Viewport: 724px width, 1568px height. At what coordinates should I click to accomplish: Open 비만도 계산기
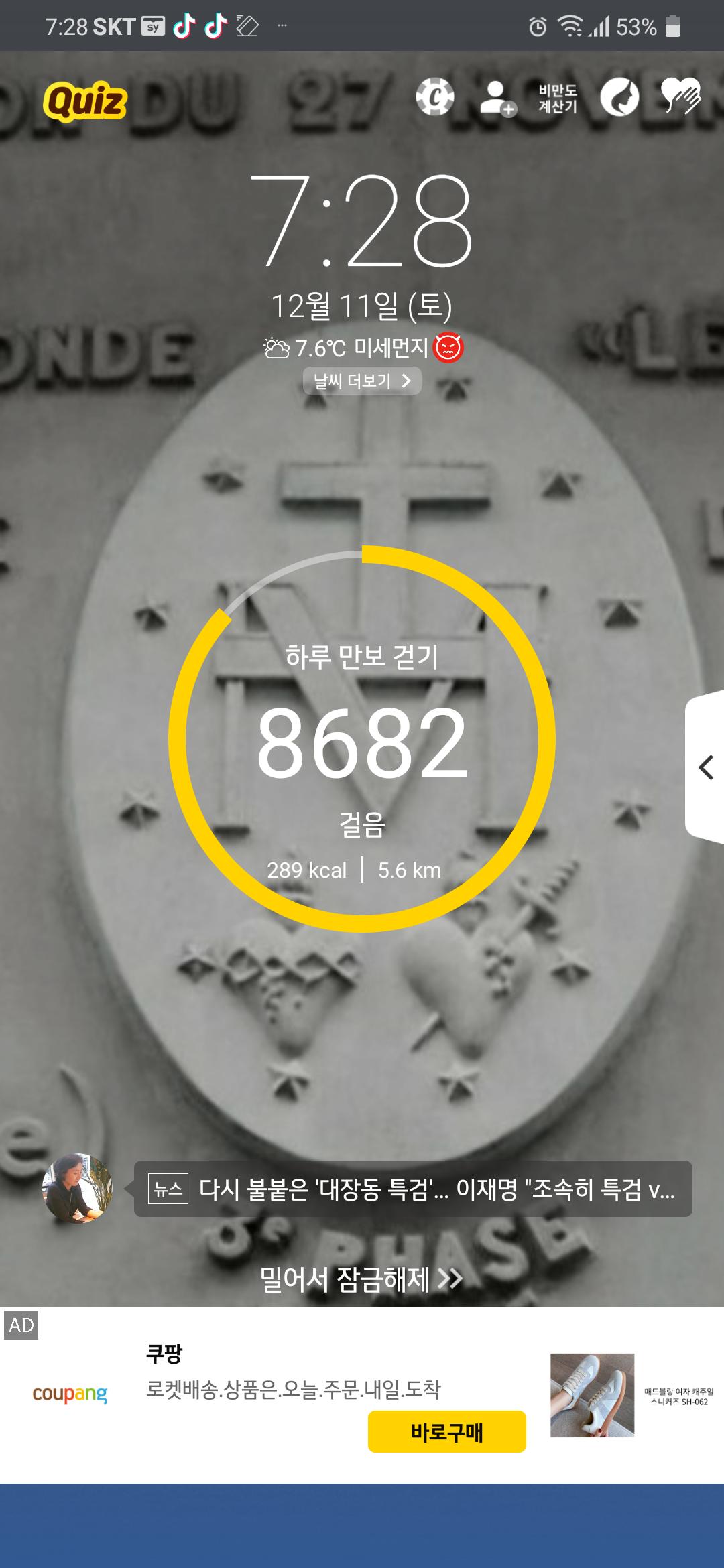tap(558, 99)
